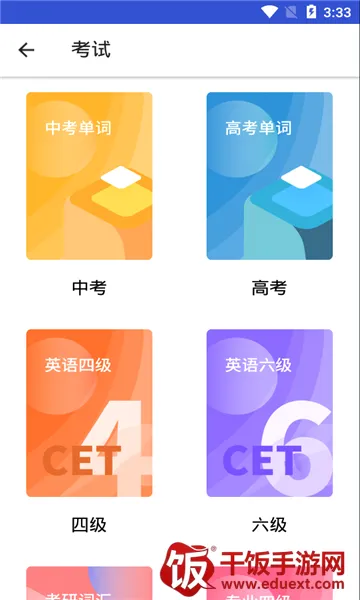Viewport: 360px width, 600px height.
Task: Go back using the arrow icon
Action: coord(26,50)
